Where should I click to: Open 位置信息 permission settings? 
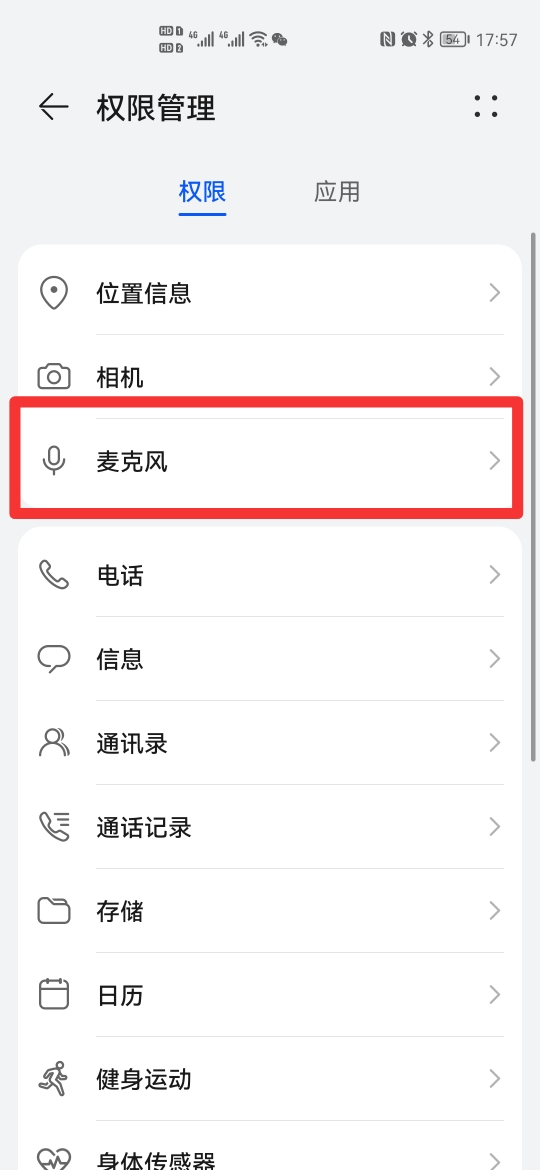pyautogui.click(x=270, y=292)
